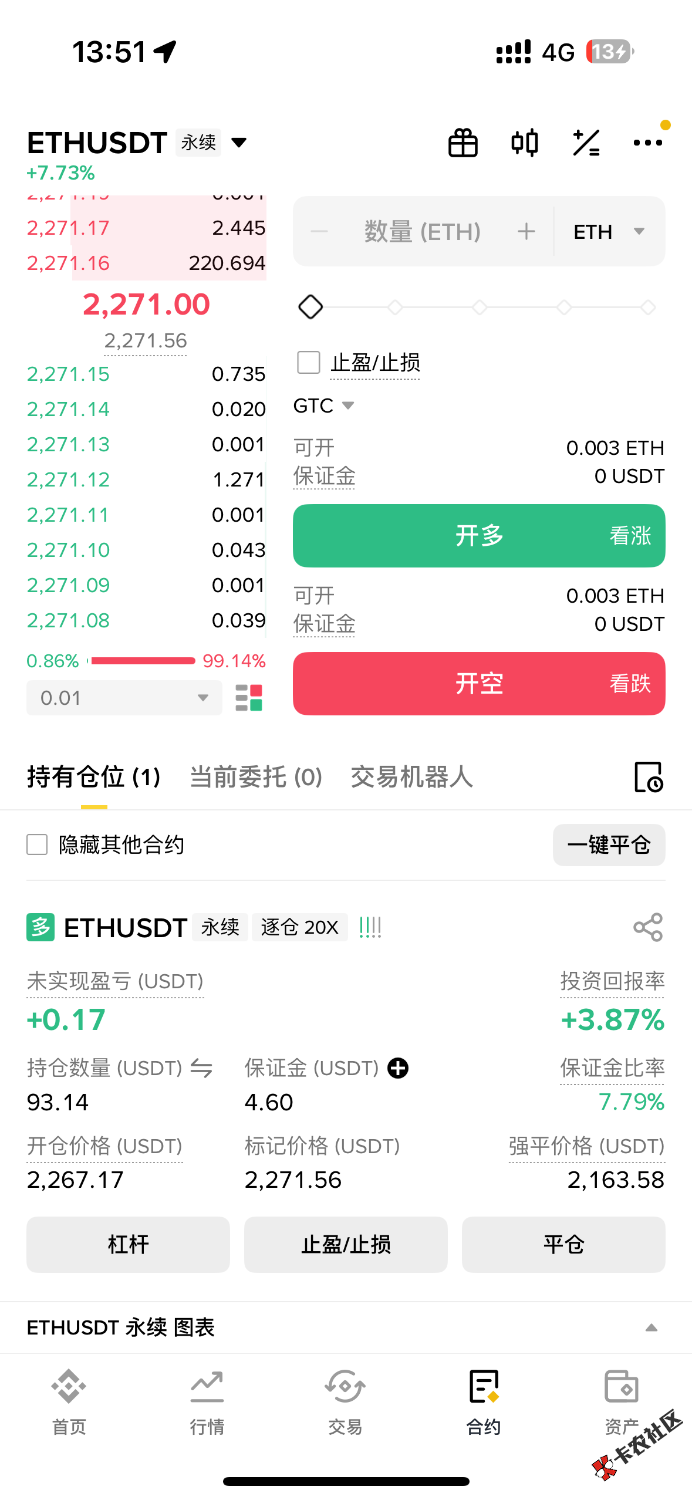Open the 0.01 price precision dropdown
This screenshot has height=1500, width=692.
pyautogui.click(x=124, y=698)
